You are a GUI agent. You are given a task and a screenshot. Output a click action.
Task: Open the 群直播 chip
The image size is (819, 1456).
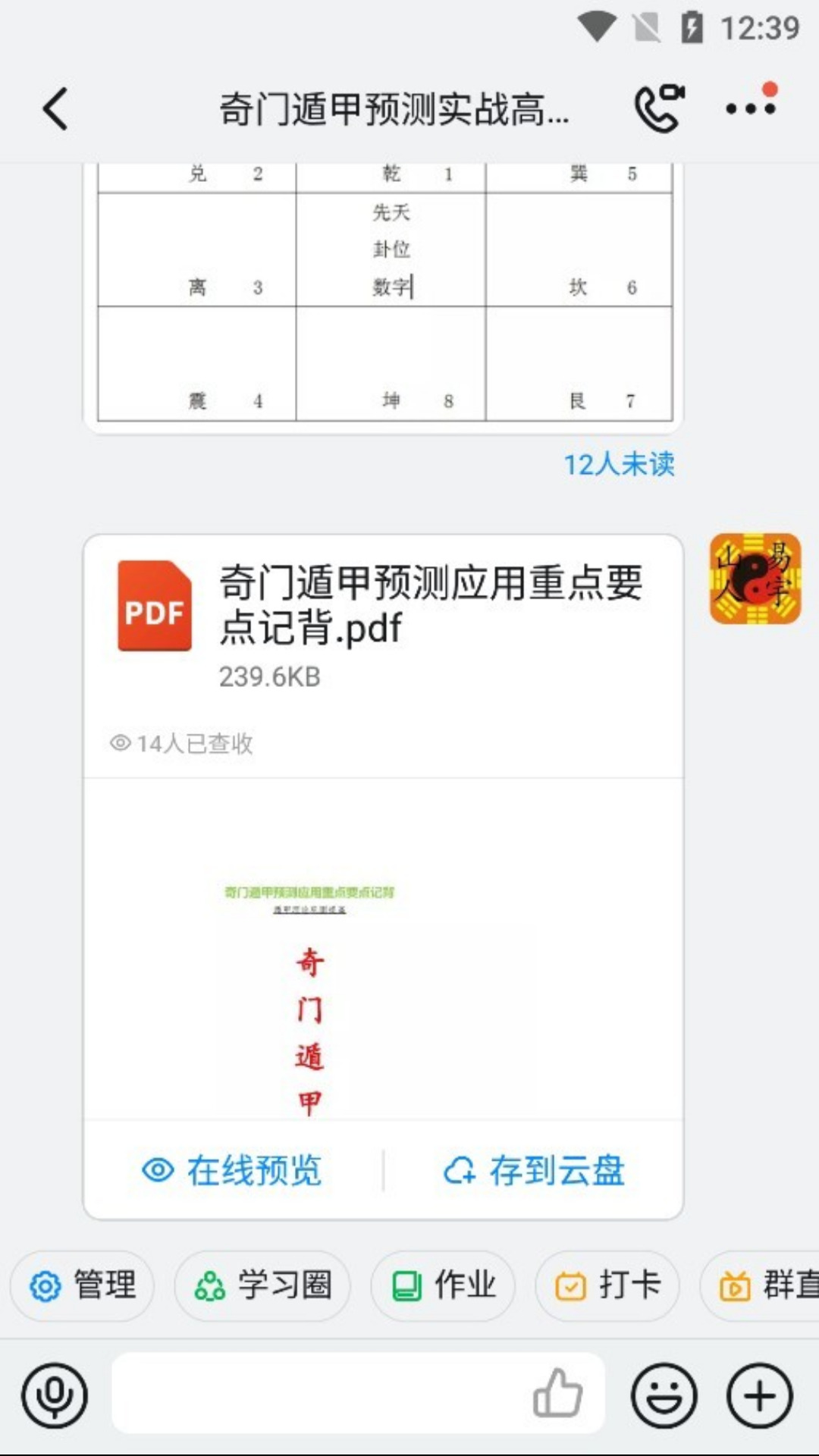[760, 1285]
